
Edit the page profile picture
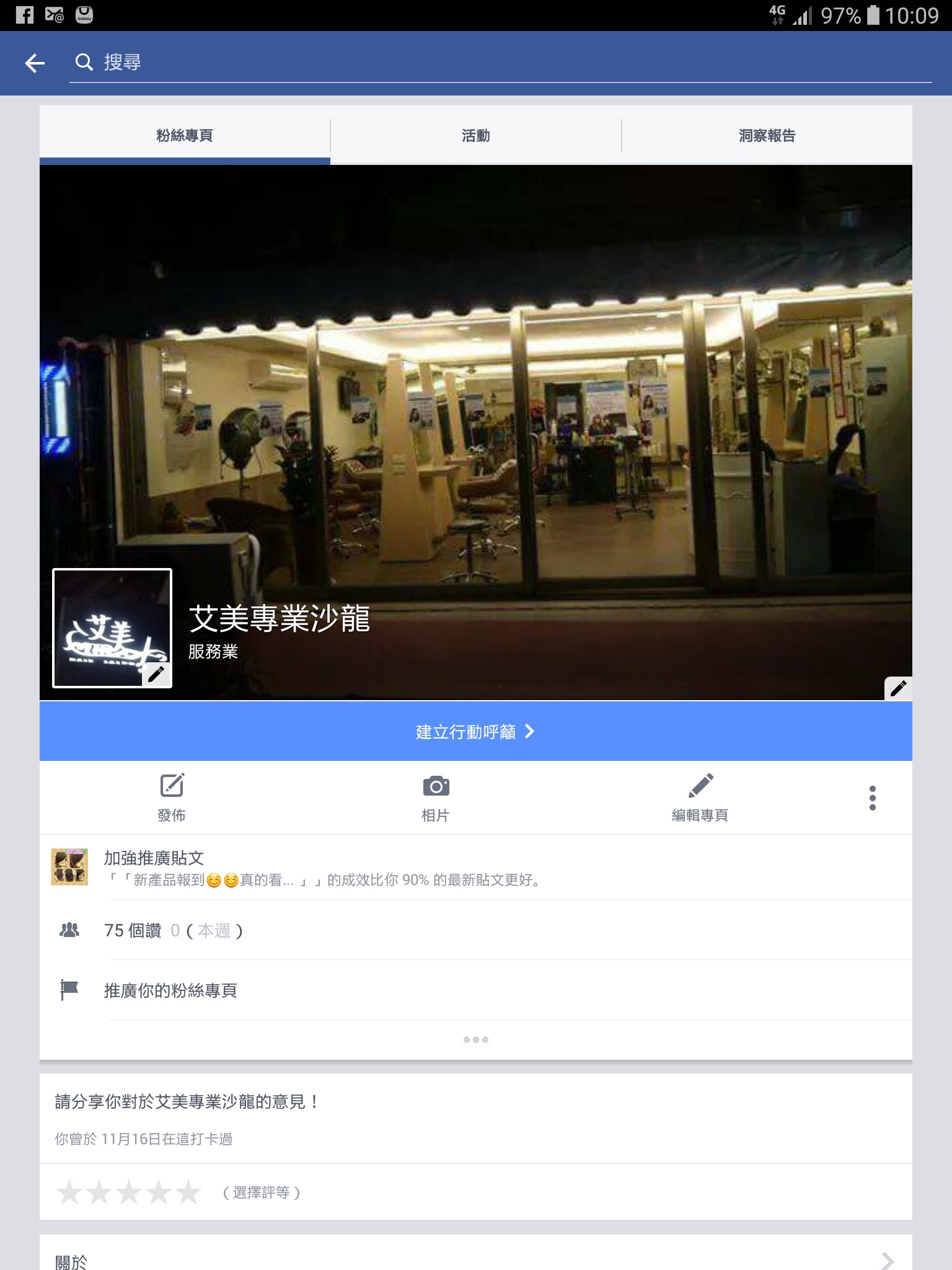click(156, 673)
